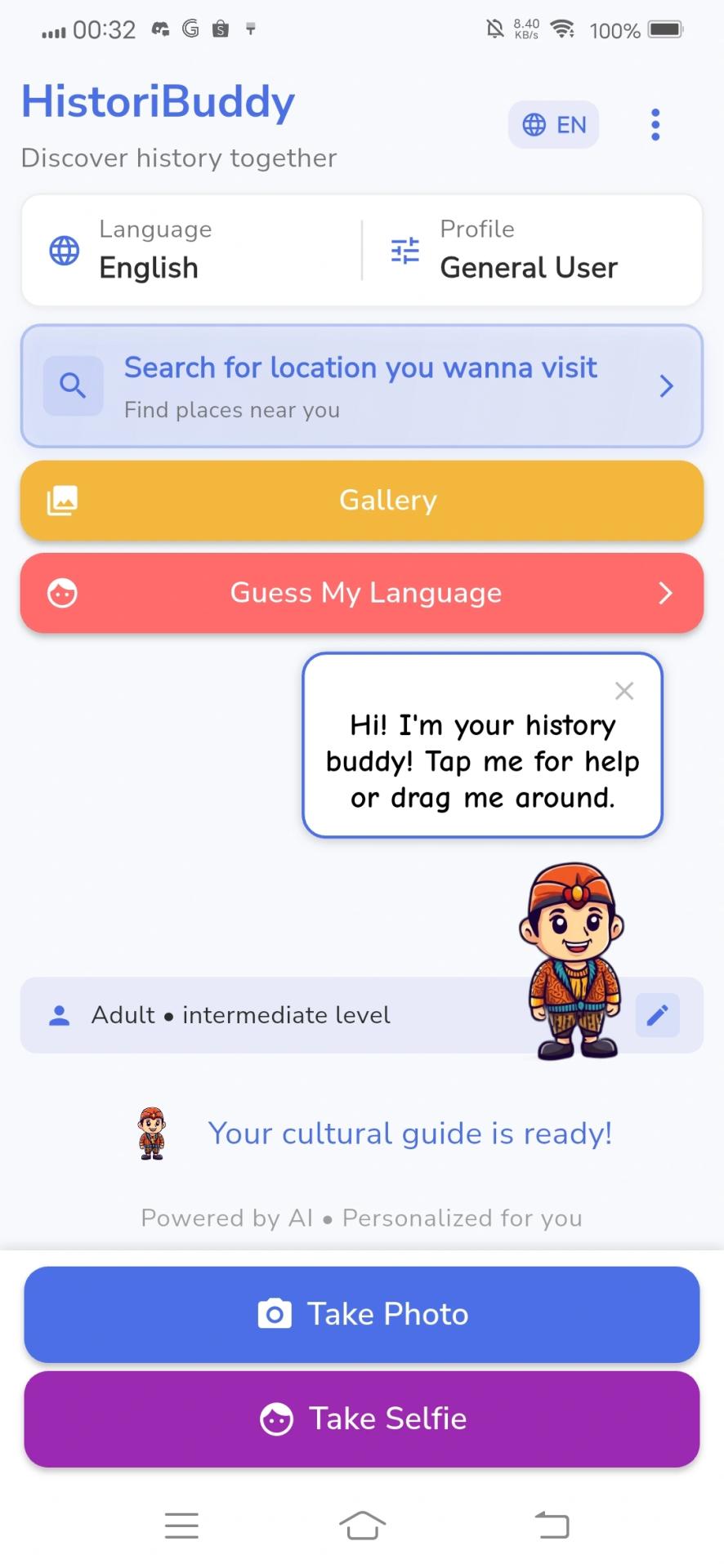
Task: Change the Language English setting
Action: click(192, 251)
